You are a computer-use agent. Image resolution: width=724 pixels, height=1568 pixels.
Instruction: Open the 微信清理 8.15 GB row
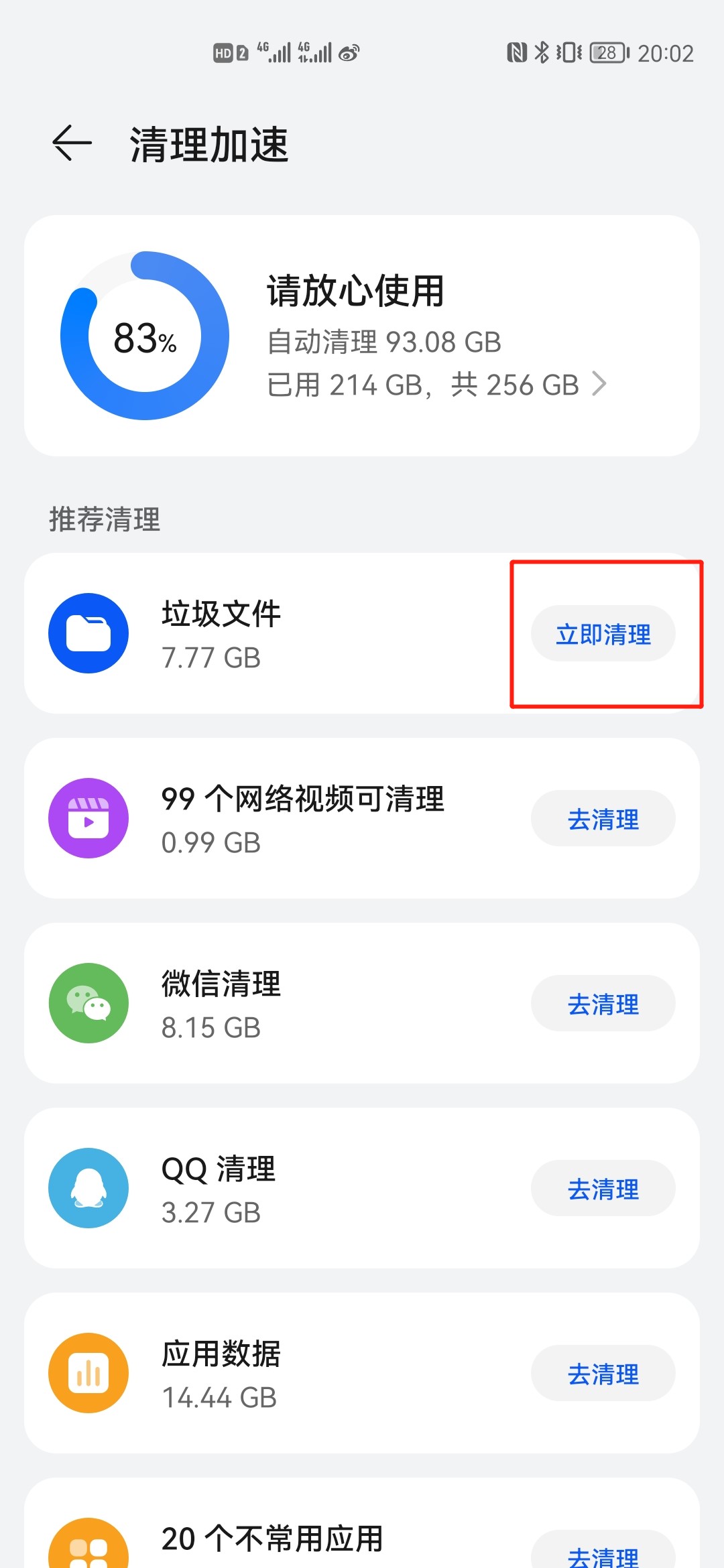(362, 1004)
